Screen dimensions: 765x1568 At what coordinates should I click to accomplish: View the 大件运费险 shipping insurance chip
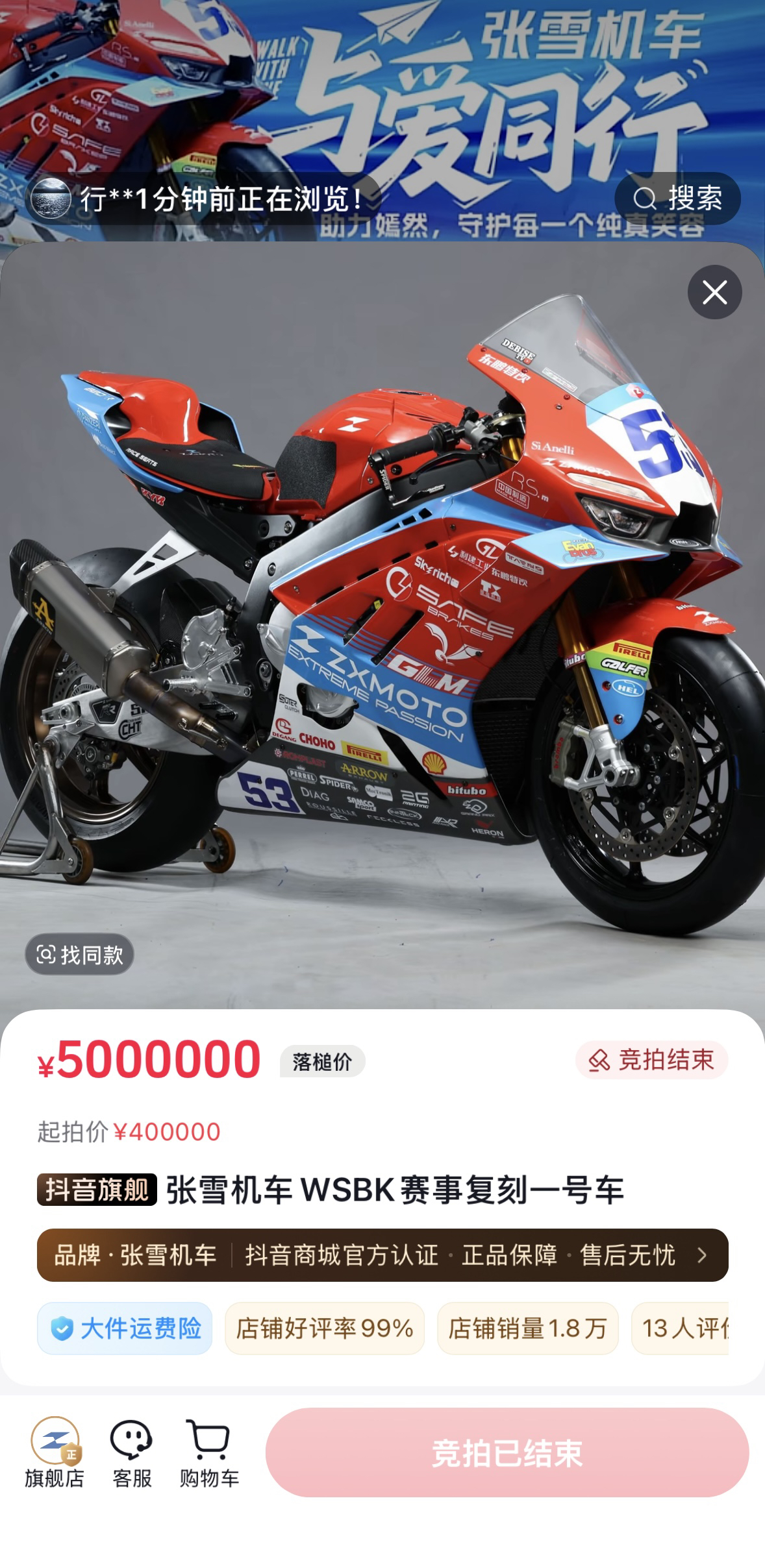pos(125,1328)
